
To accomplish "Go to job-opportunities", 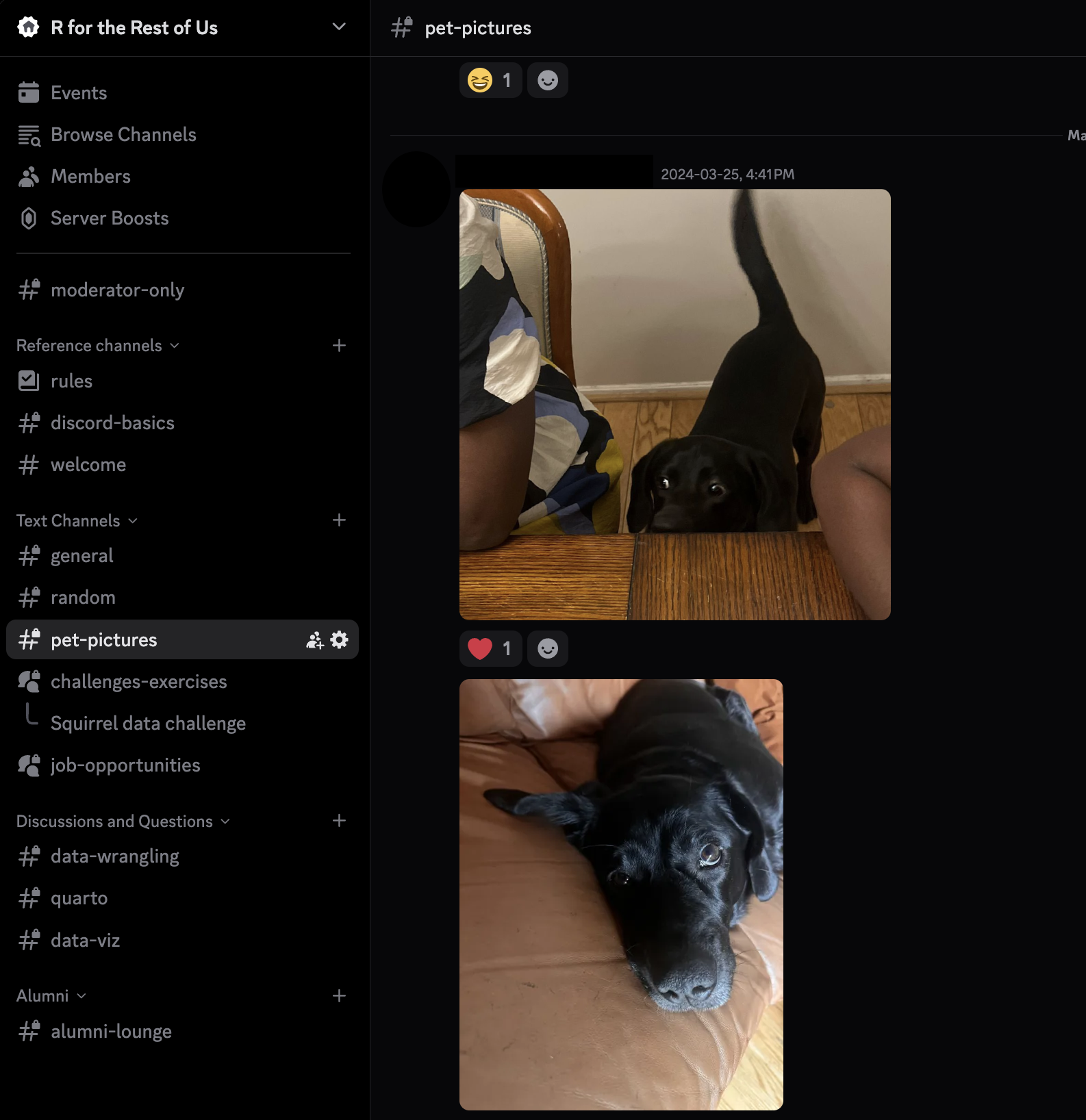I will (x=125, y=765).
